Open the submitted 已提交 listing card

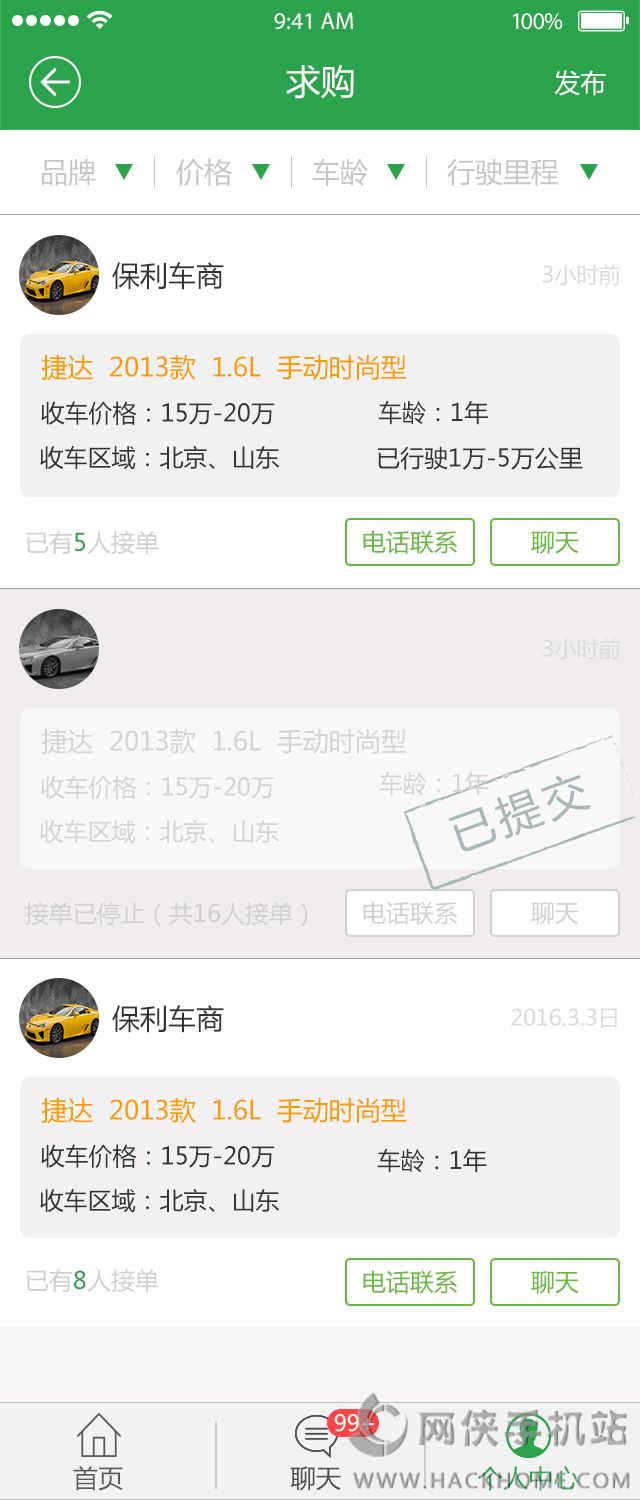(x=320, y=788)
